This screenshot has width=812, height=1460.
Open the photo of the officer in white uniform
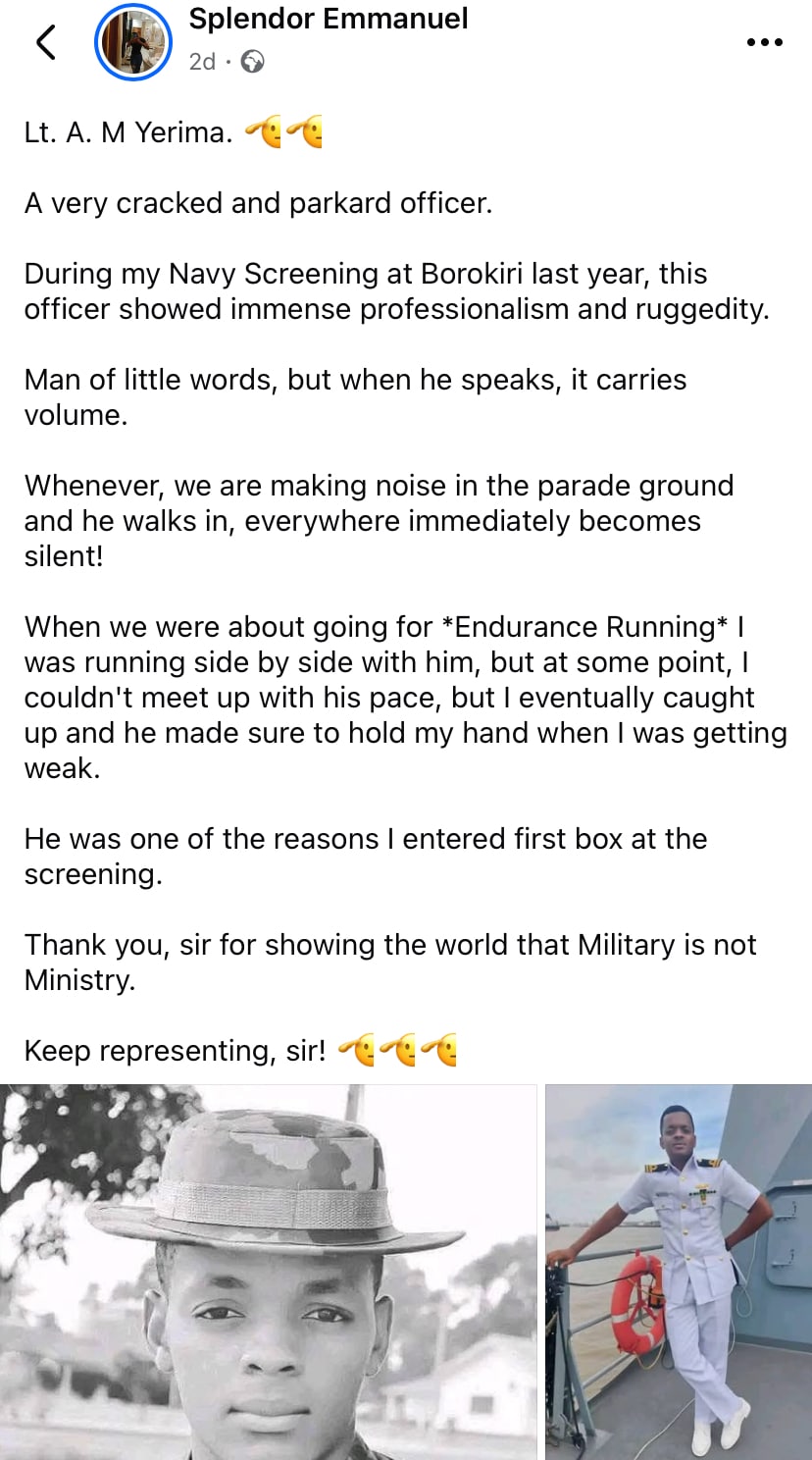coord(677,1271)
